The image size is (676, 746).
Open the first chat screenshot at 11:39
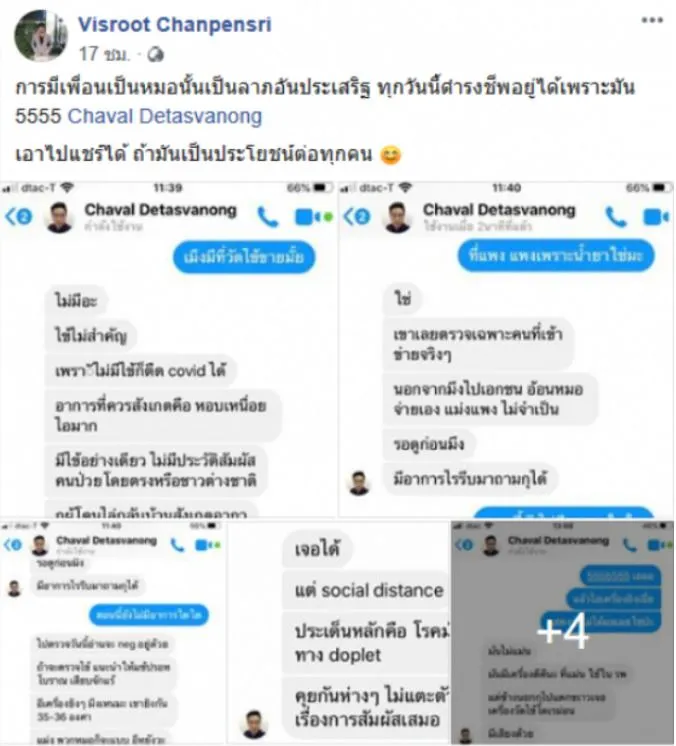tap(168, 348)
